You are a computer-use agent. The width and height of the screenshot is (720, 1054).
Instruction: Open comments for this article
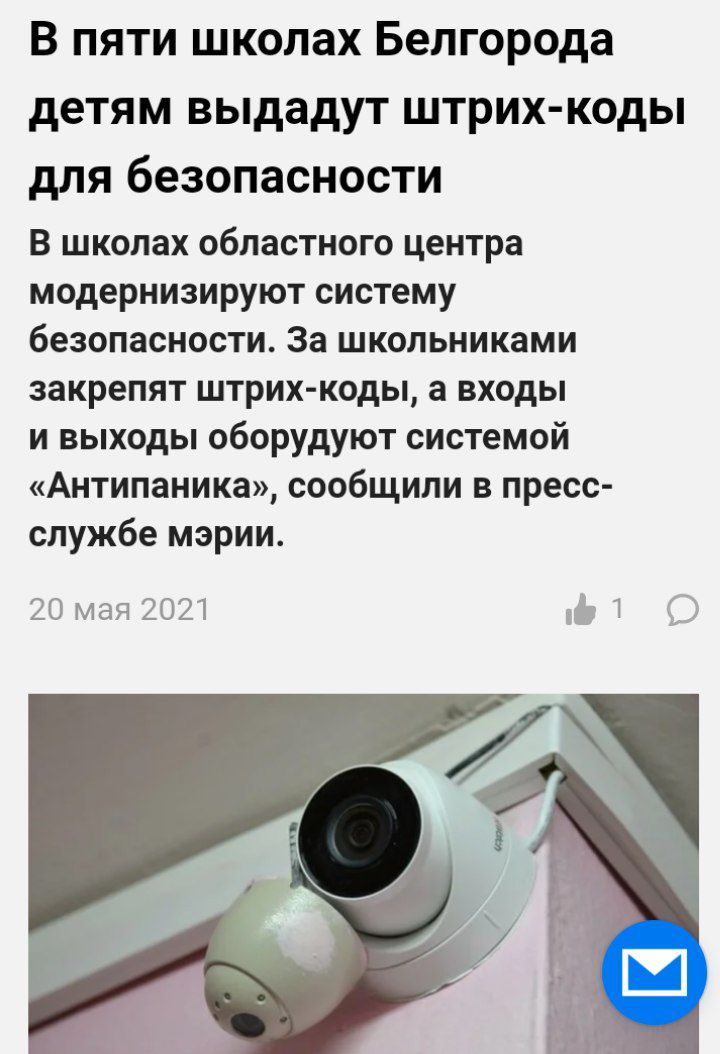pyautogui.click(x=682, y=609)
